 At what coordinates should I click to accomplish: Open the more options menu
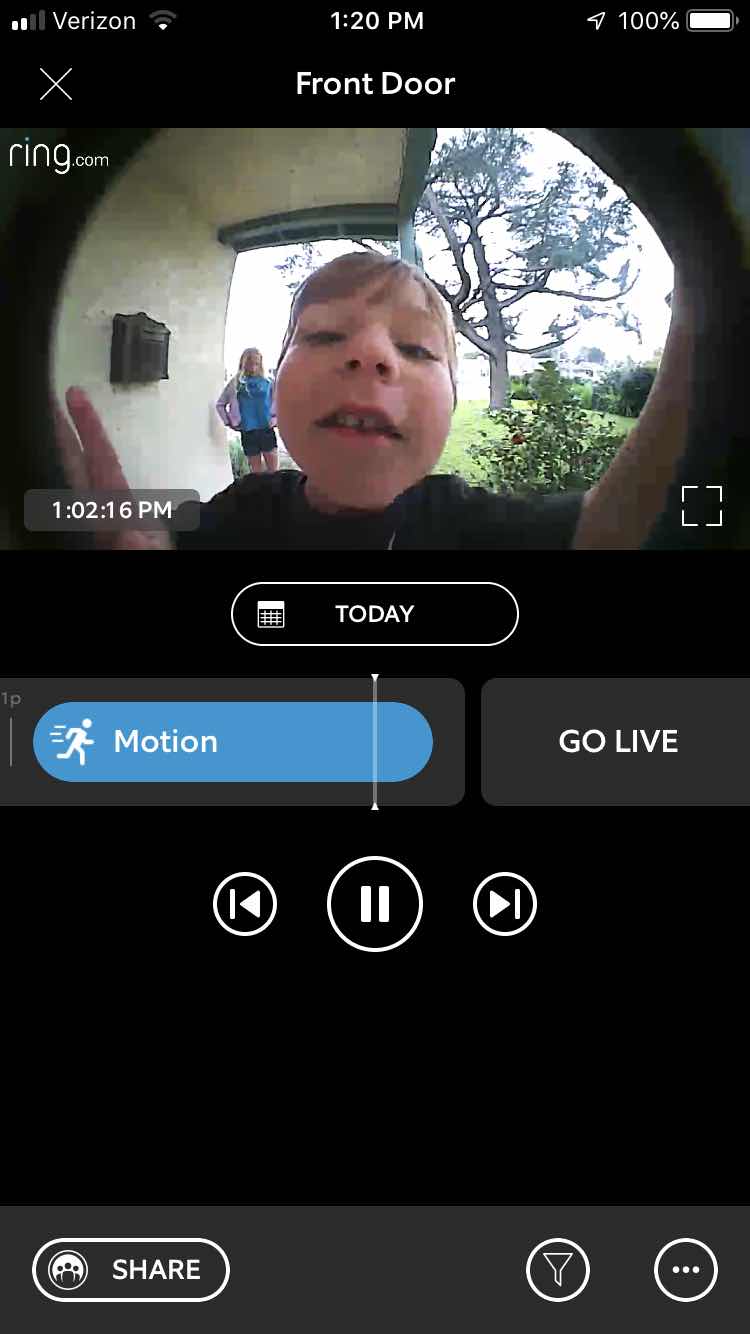click(x=686, y=1270)
